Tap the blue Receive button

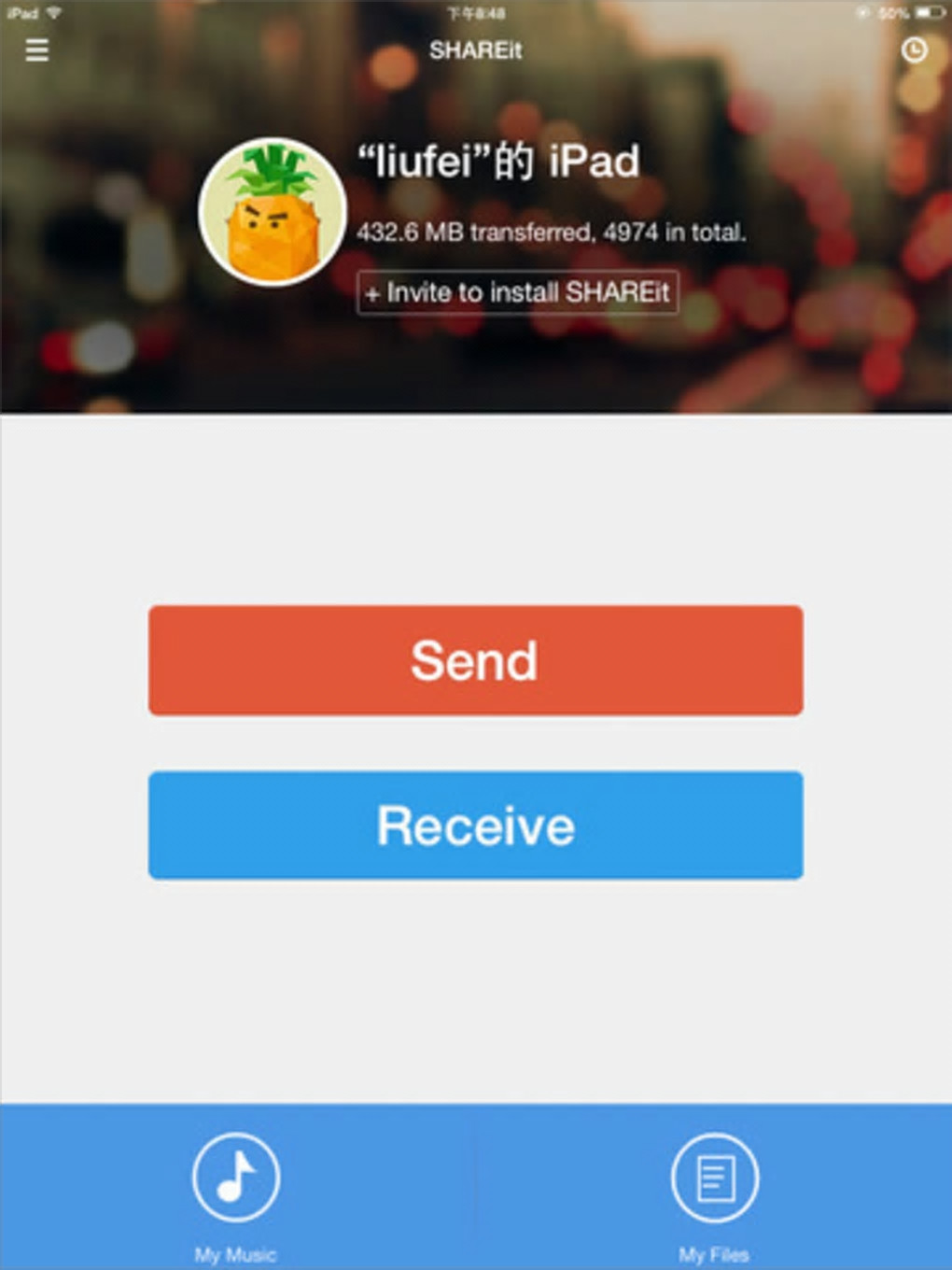(x=475, y=825)
